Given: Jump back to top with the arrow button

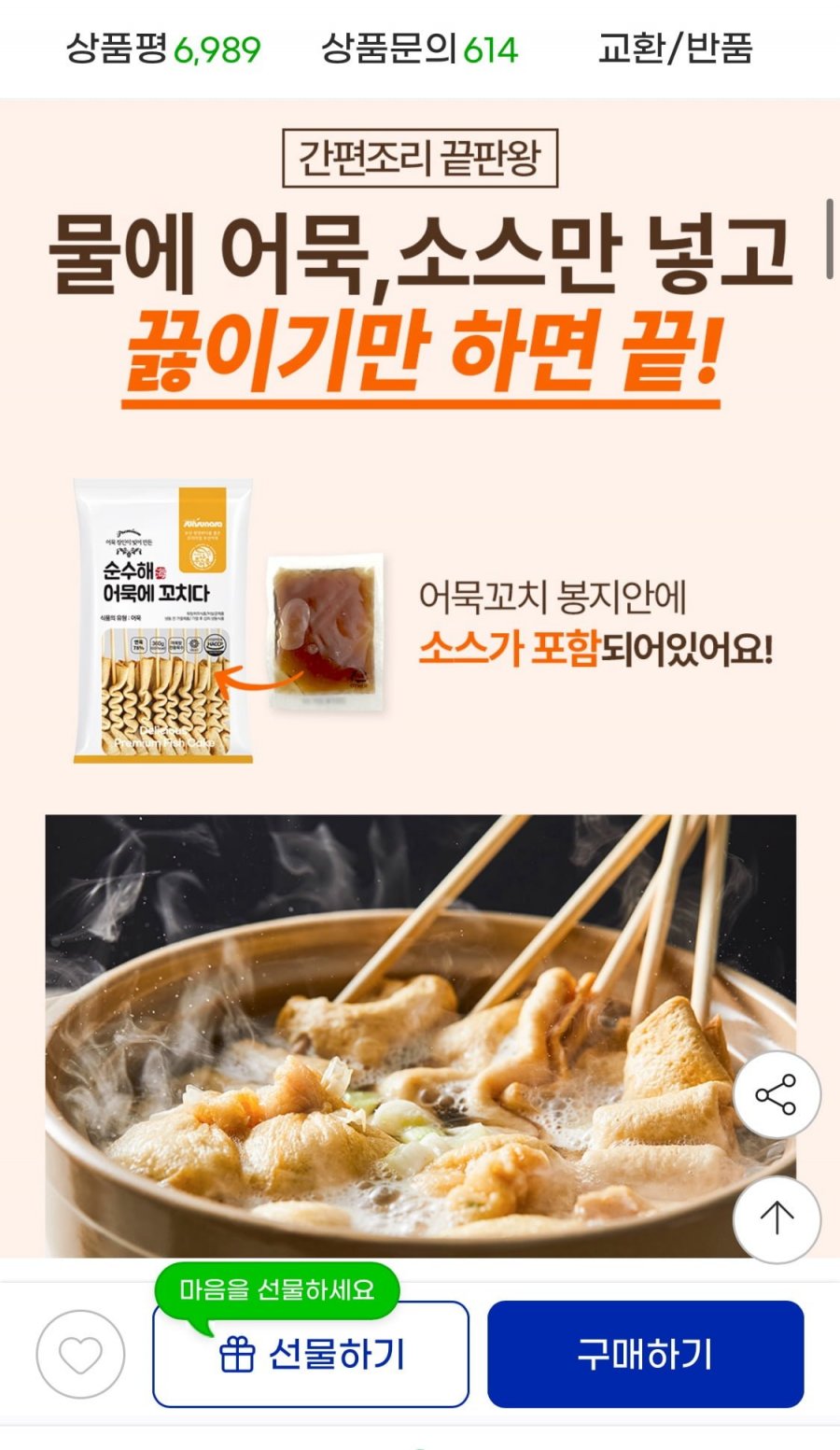Looking at the screenshot, I should (x=777, y=1218).
